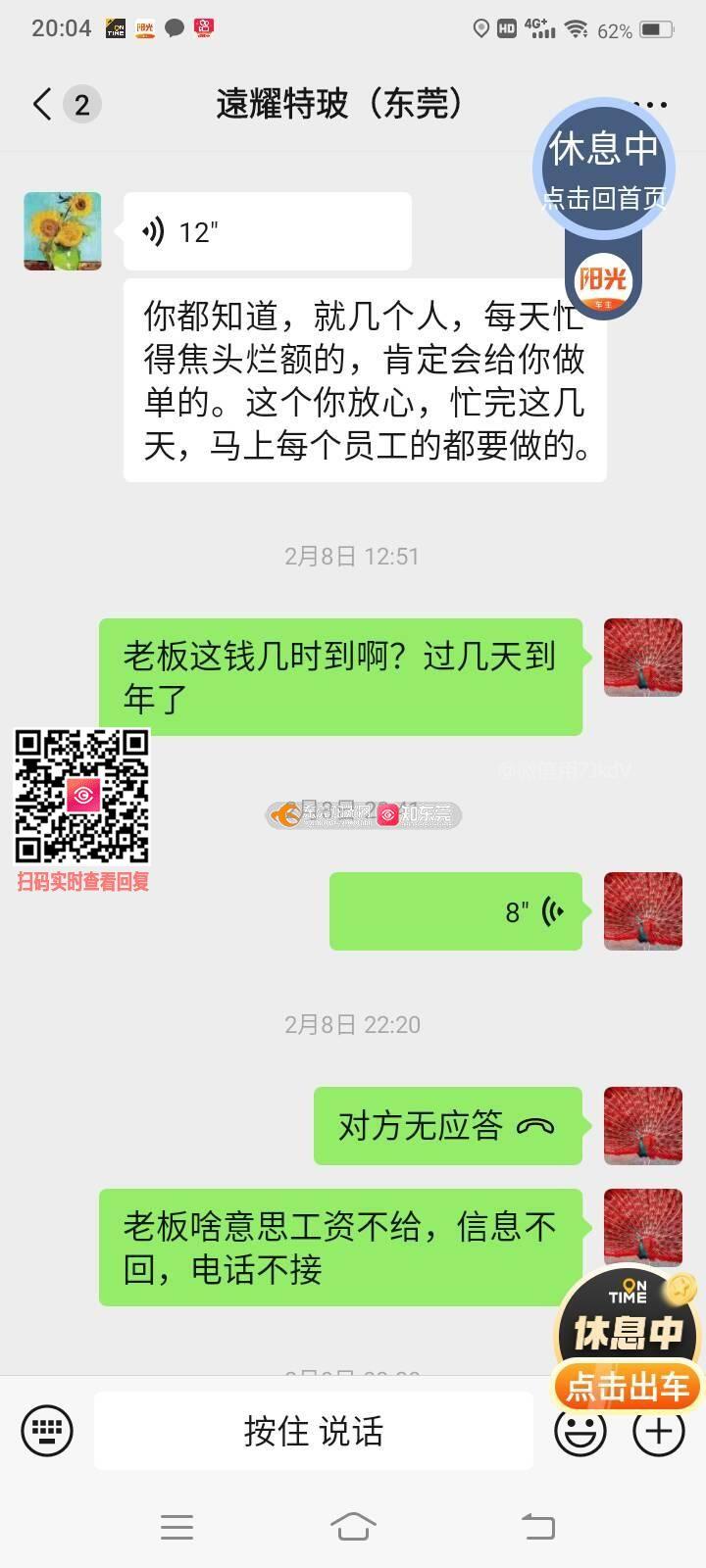Play the sent 8-second voice message
Viewport: 706px width, 1568px height.
[x=456, y=911]
